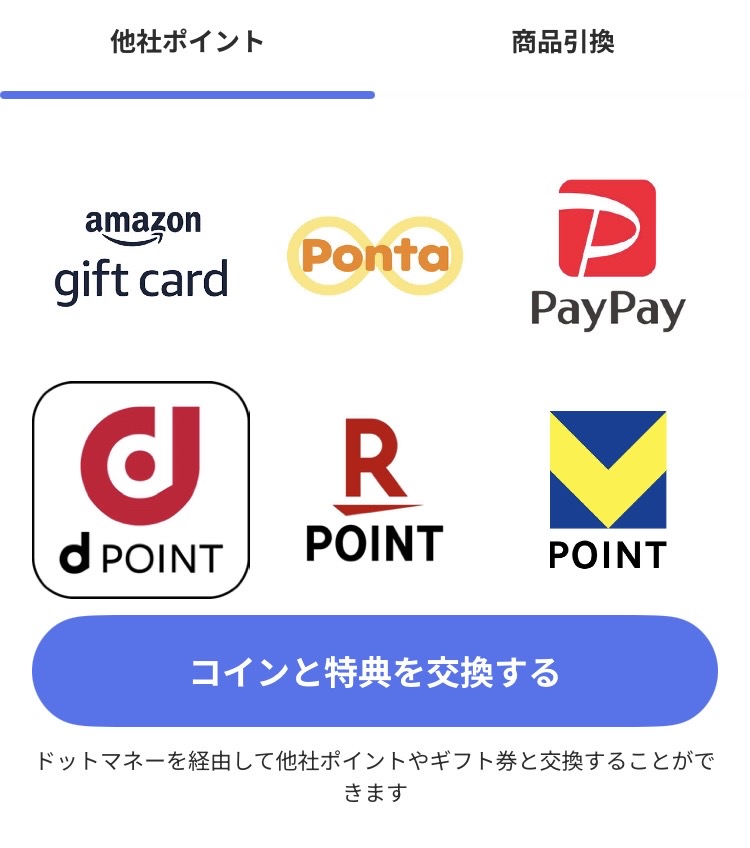Switch to the 他社ポイント tab
The width and height of the screenshot is (750, 848).
pos(187,43)
